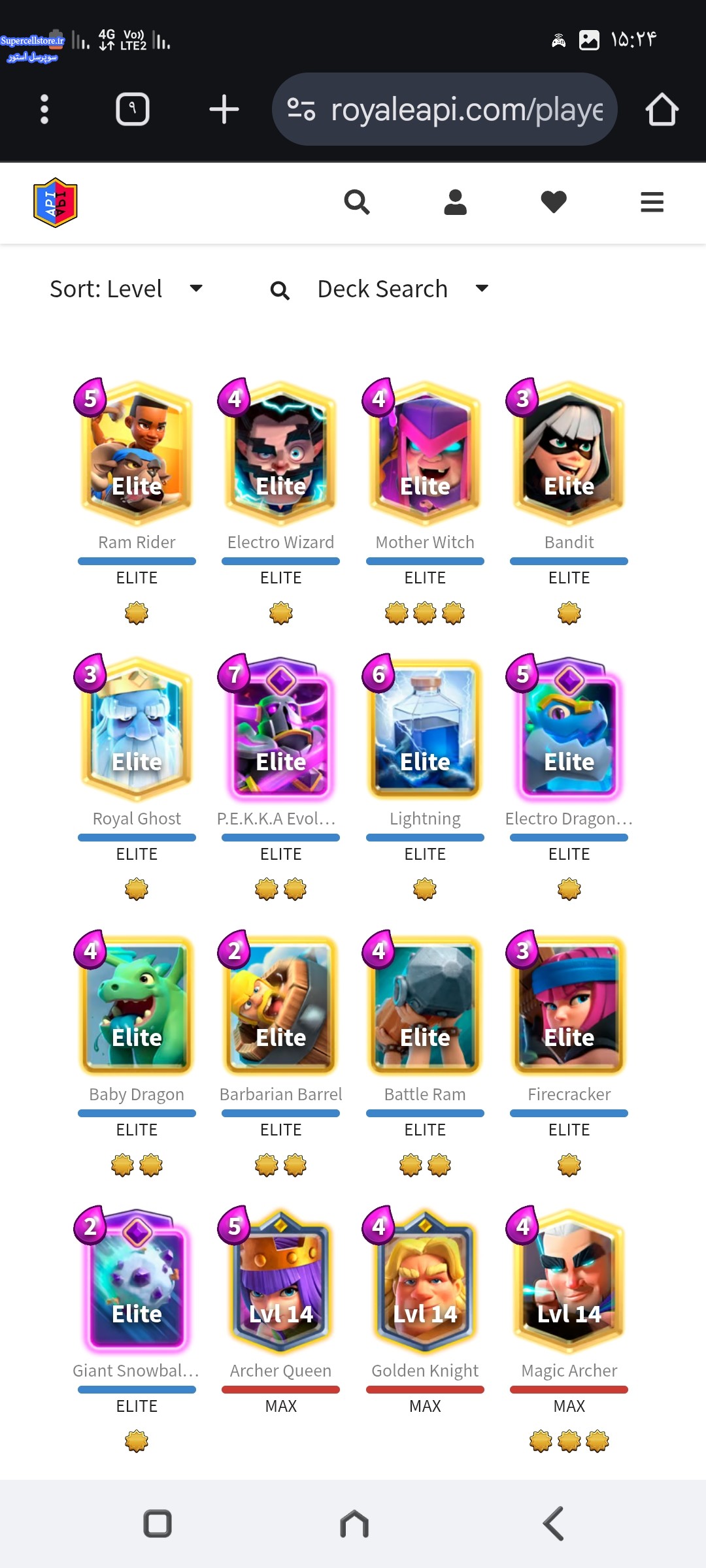Go back with the system back button
Viewport: 706px width, 1568px height.
tap(553, 1524)
